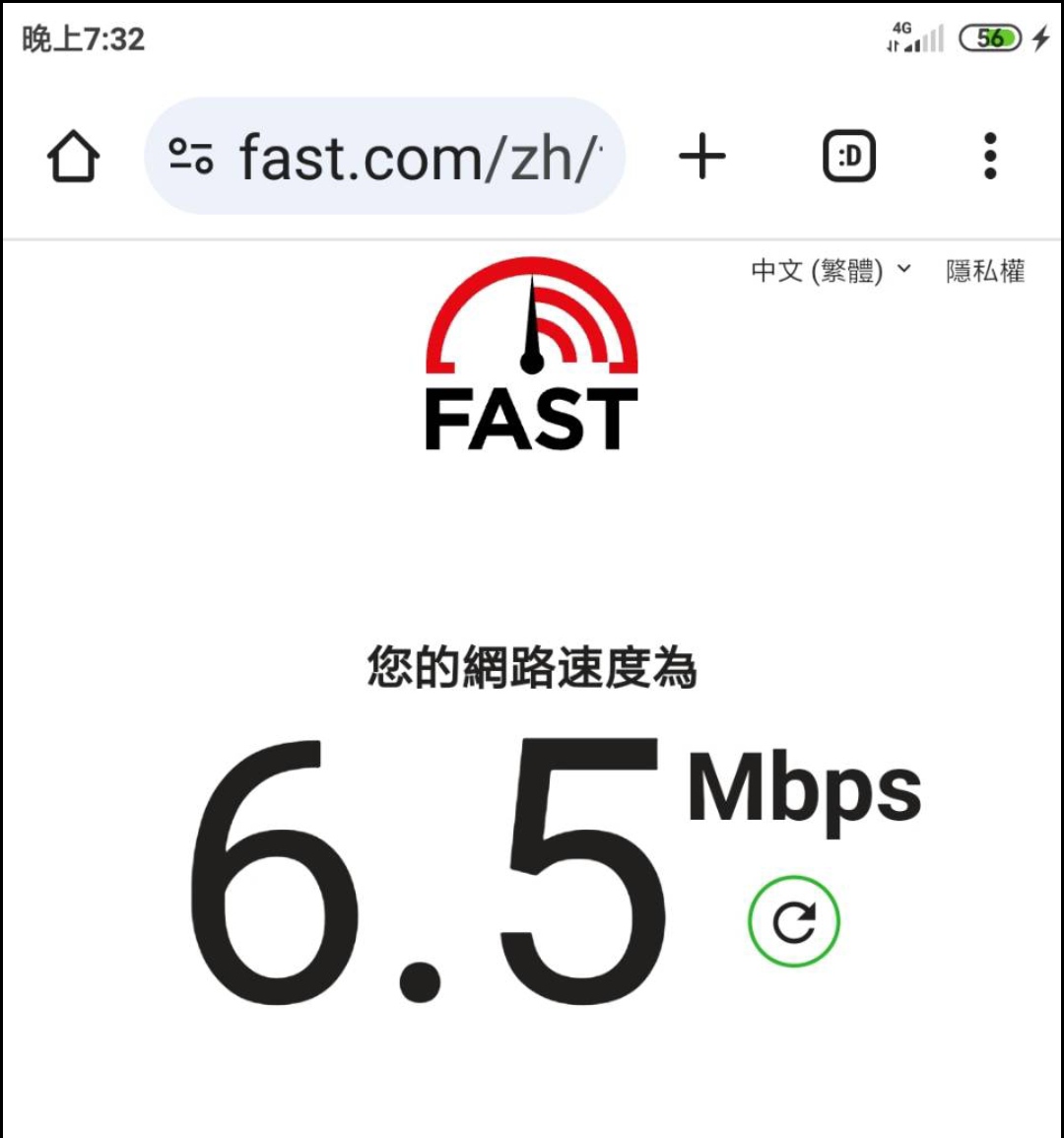Go to the browser home page
Viewport: 1064px width, 1138px height.
click(x=74, y=157)
